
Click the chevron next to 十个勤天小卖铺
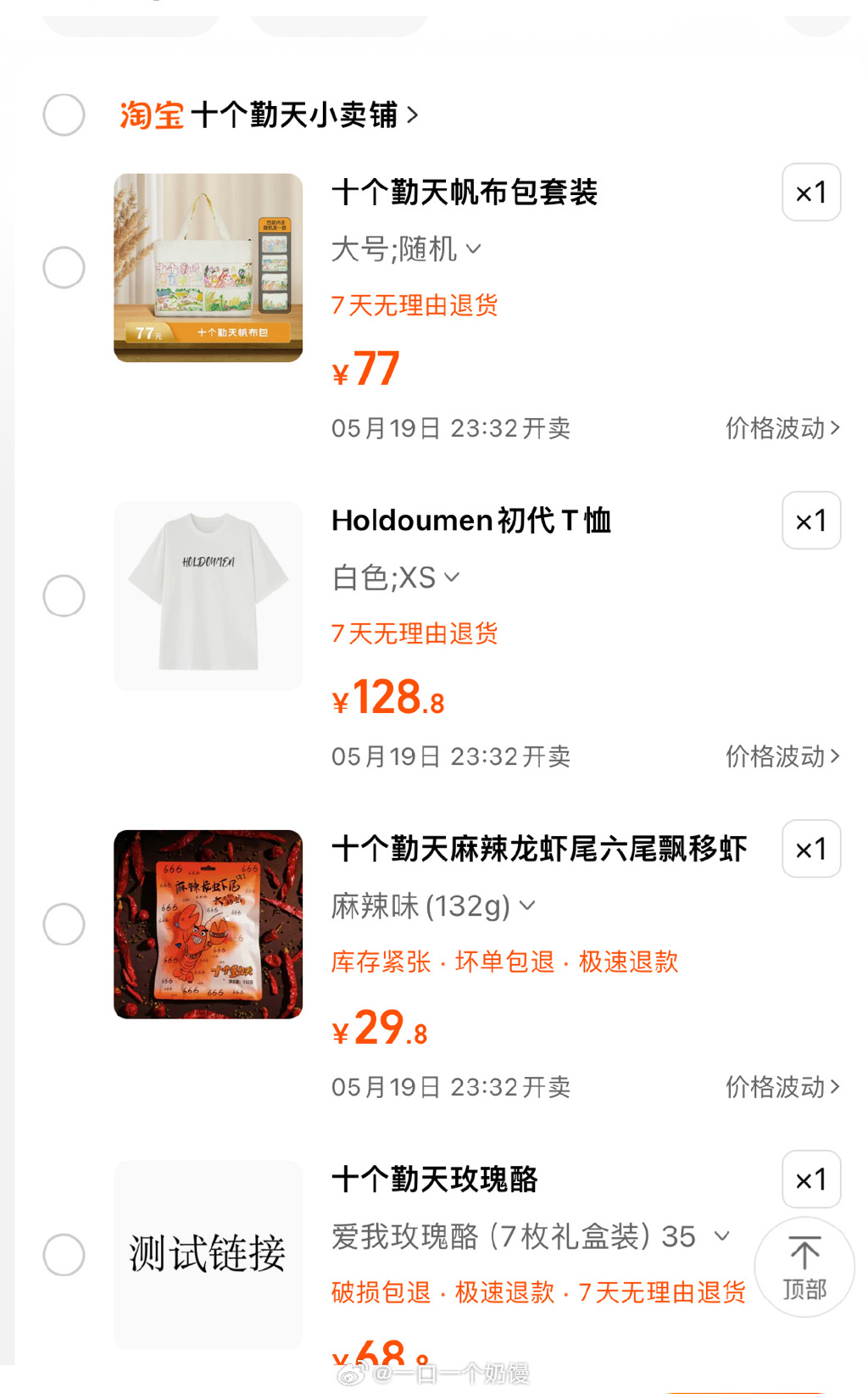(415, 115)
